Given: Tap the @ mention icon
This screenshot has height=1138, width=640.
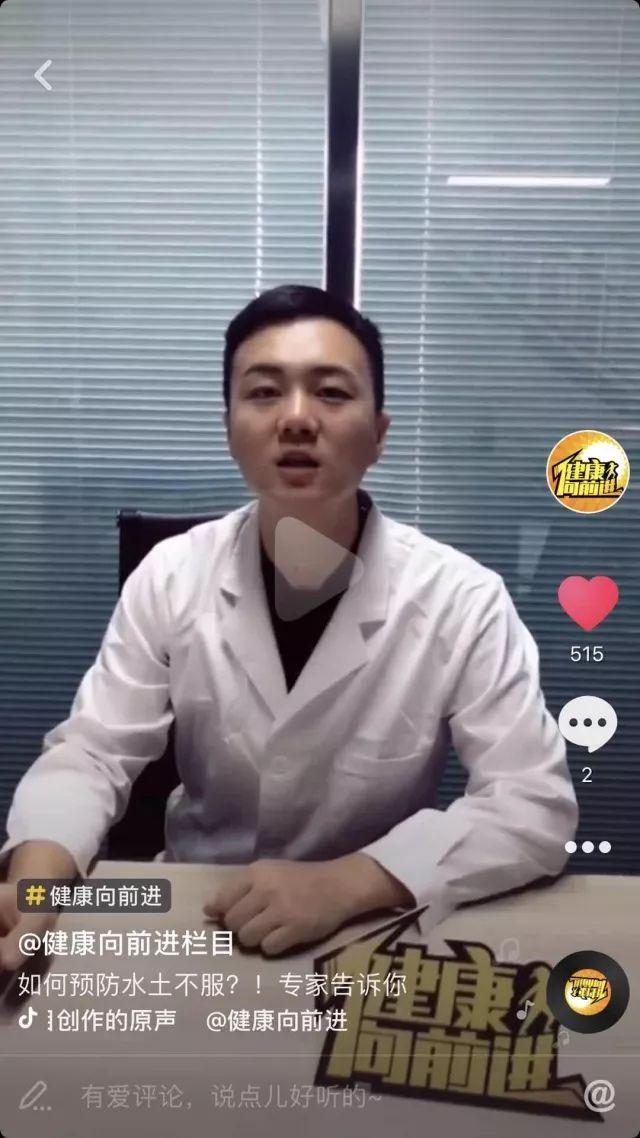Looking at the screenshot, I should pyautogui.click(x=598, y=1096).
